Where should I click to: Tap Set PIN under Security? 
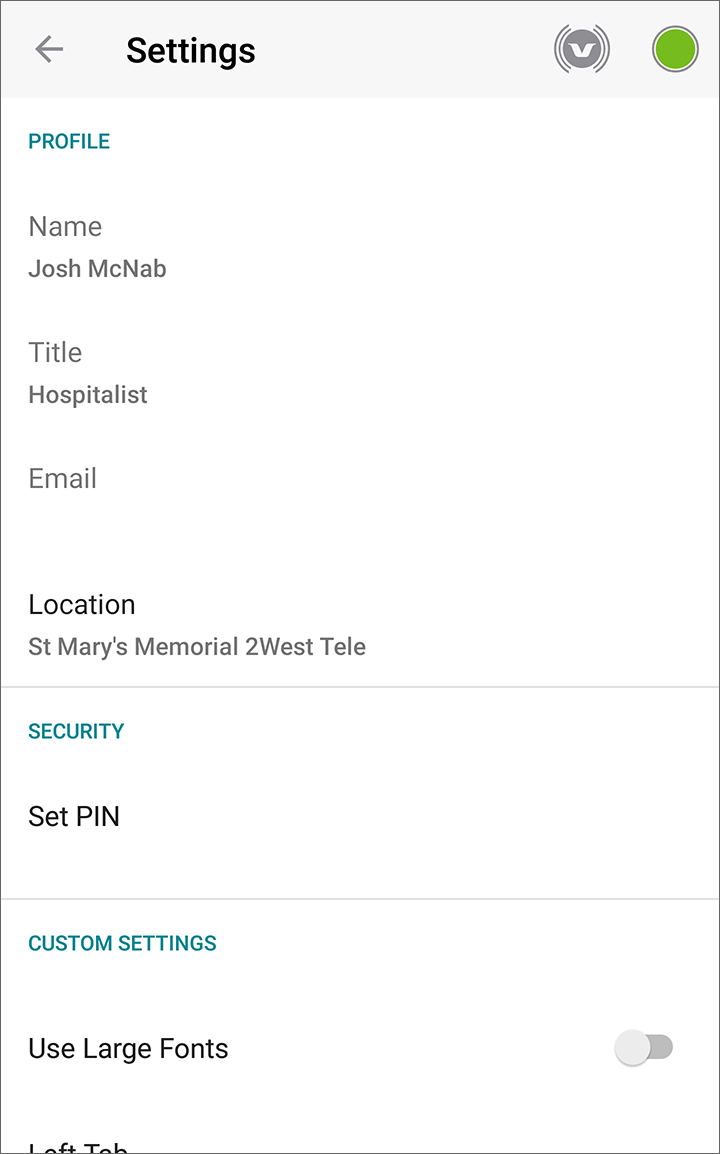(x=74, y=816)
